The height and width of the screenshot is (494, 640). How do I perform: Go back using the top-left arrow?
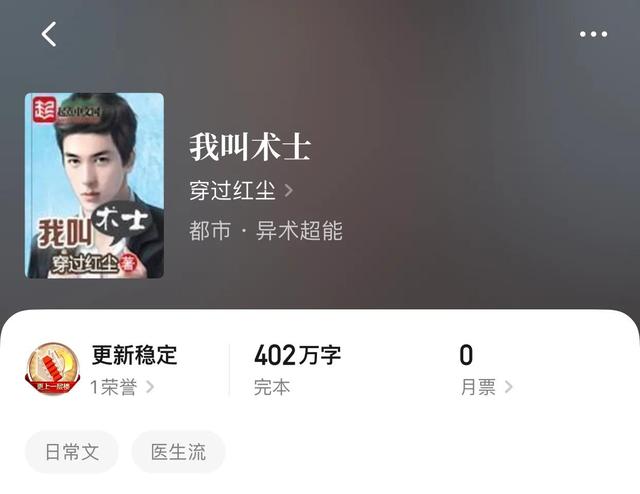pyautogui.click(x=49, y=34)
